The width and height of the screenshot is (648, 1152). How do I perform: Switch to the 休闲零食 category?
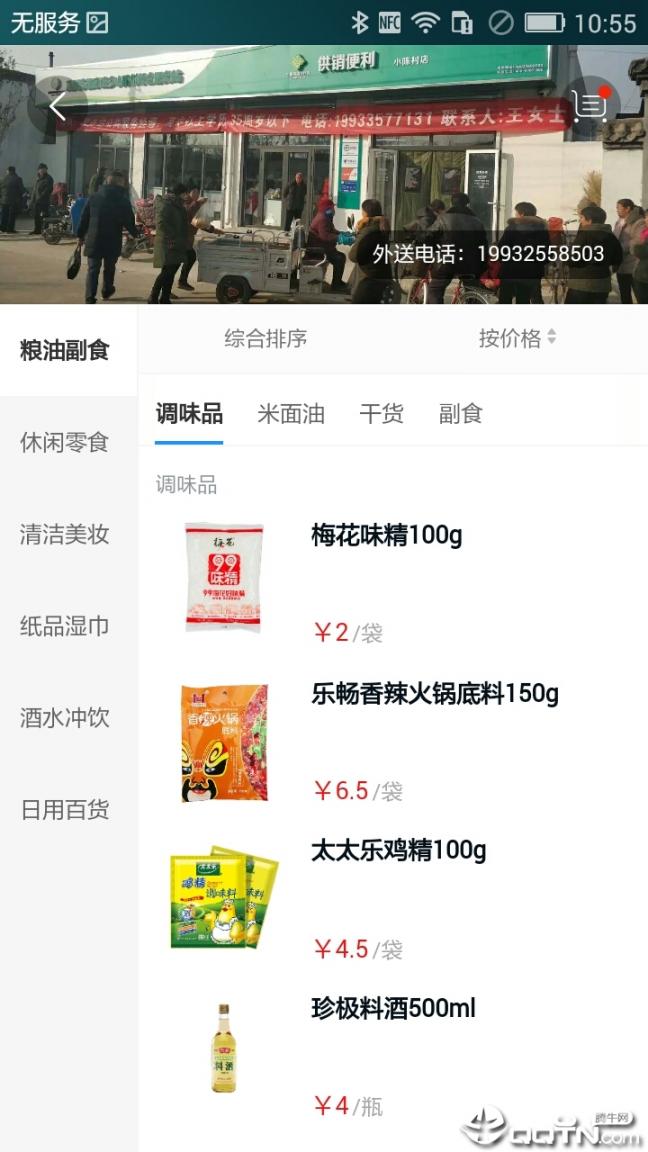coord(65,442)
